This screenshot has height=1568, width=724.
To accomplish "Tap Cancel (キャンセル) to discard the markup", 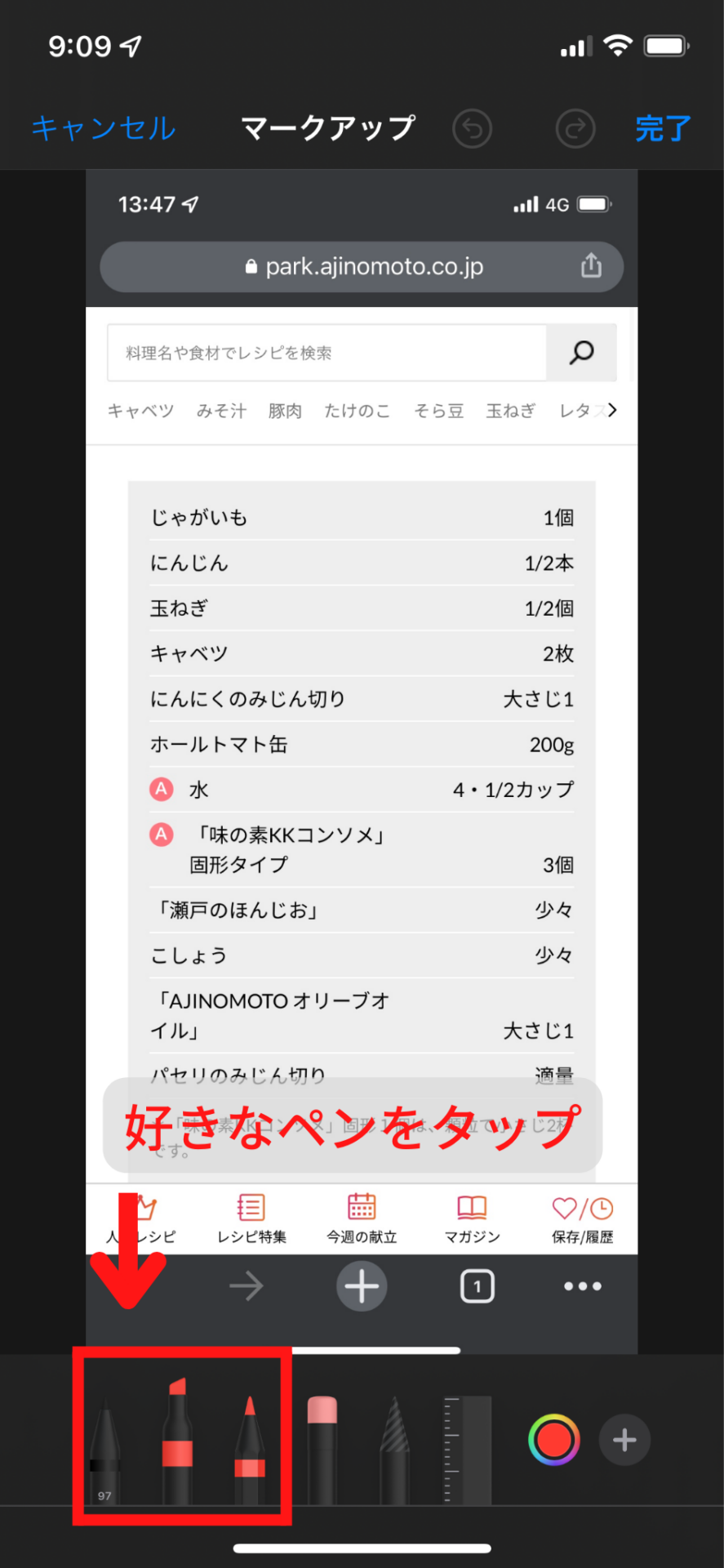I will (104, 128).
